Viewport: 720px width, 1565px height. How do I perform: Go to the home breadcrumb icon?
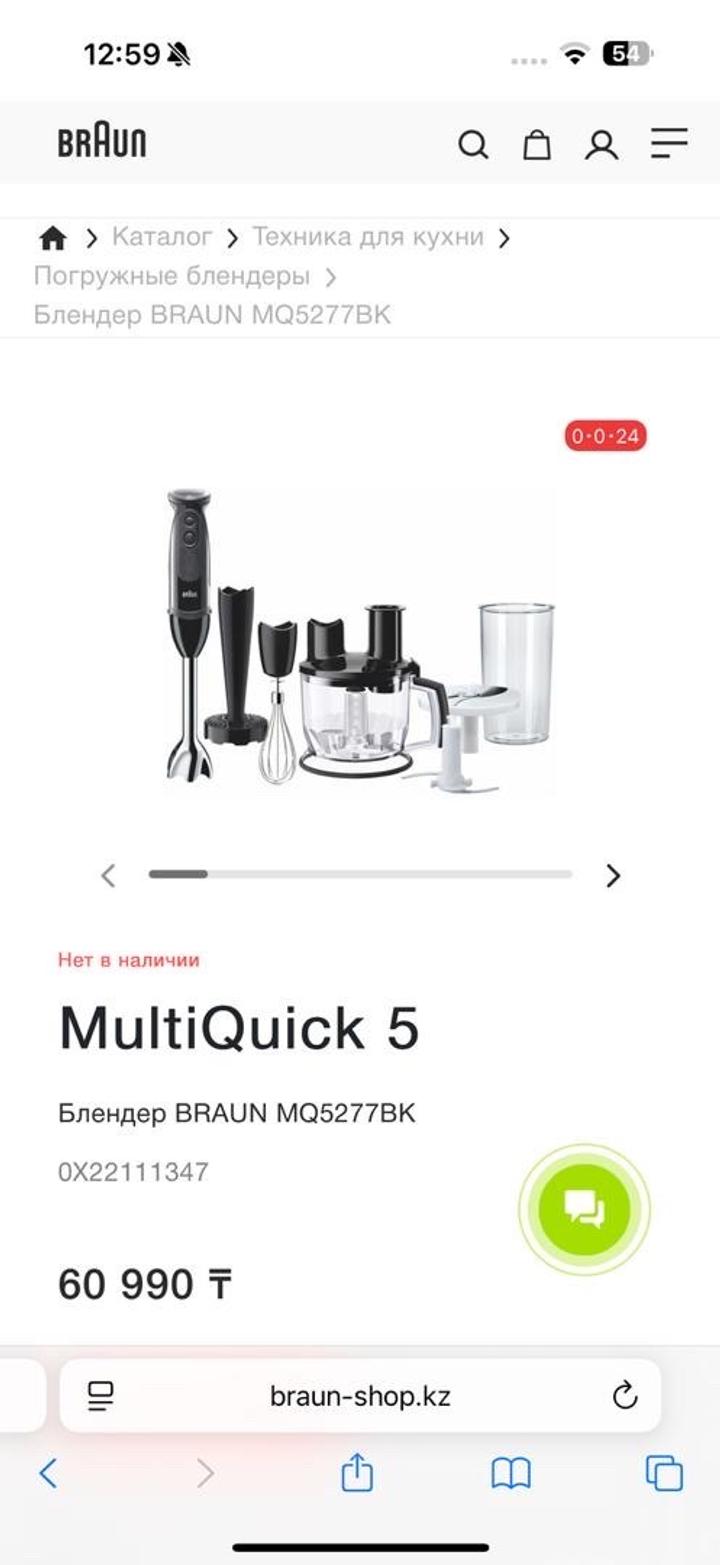click(52, 238)
